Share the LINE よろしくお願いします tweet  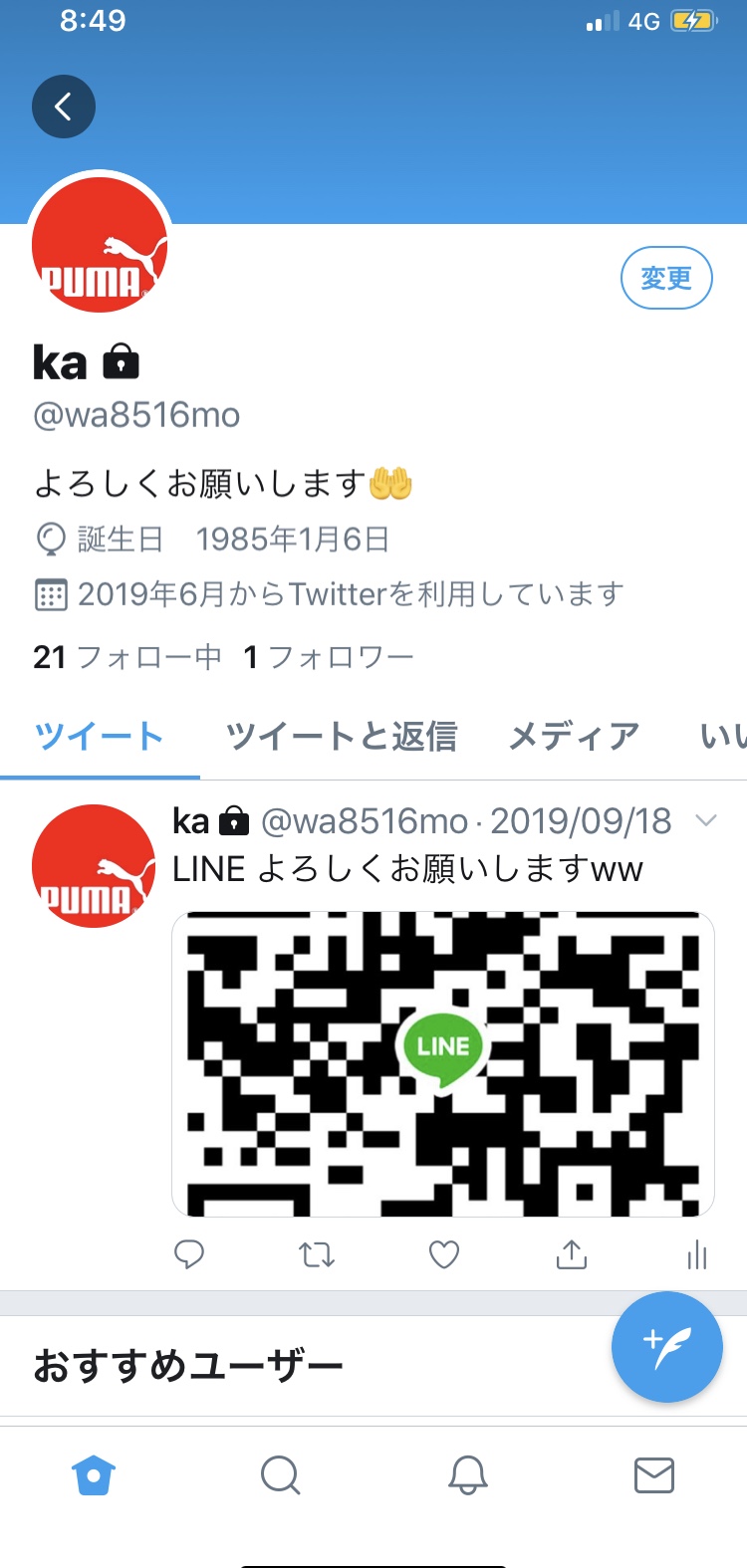(572, 1255)
